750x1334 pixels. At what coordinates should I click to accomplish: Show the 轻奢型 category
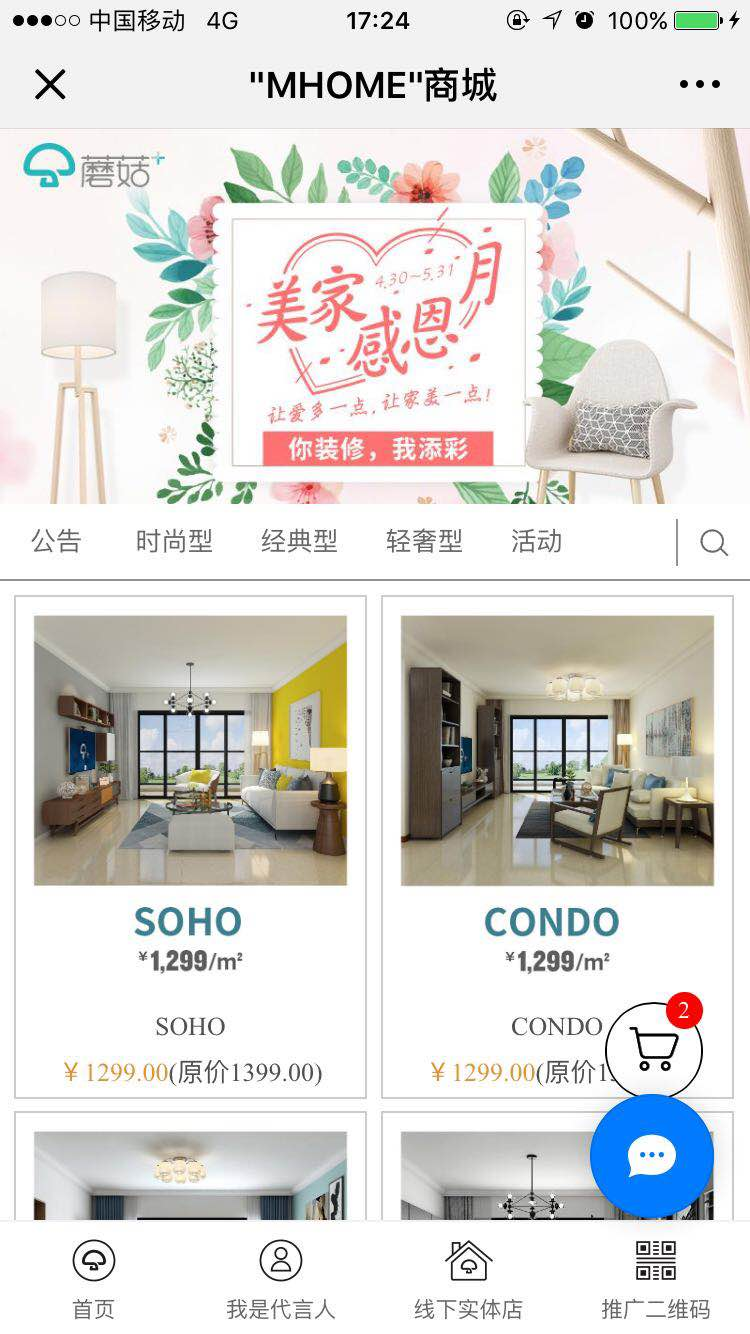[424, 542]
